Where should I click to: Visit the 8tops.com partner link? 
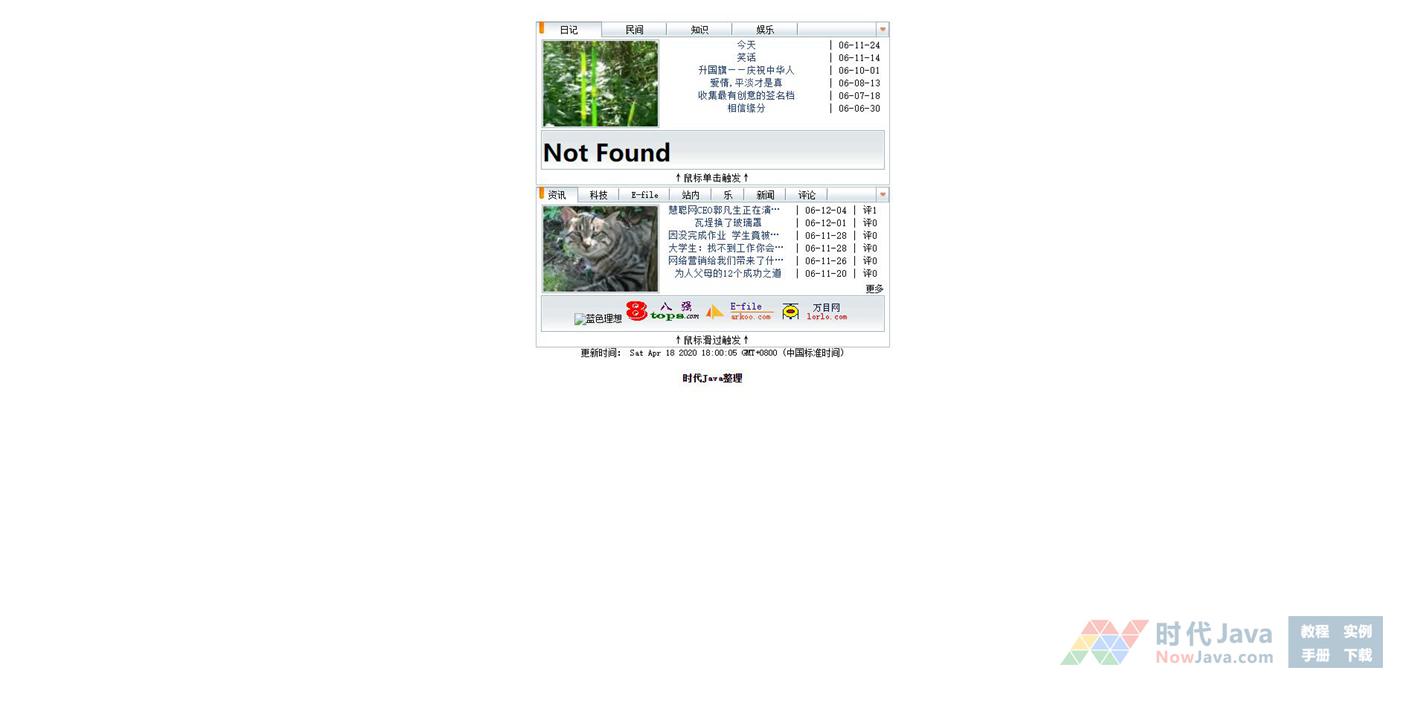(664, 311)
